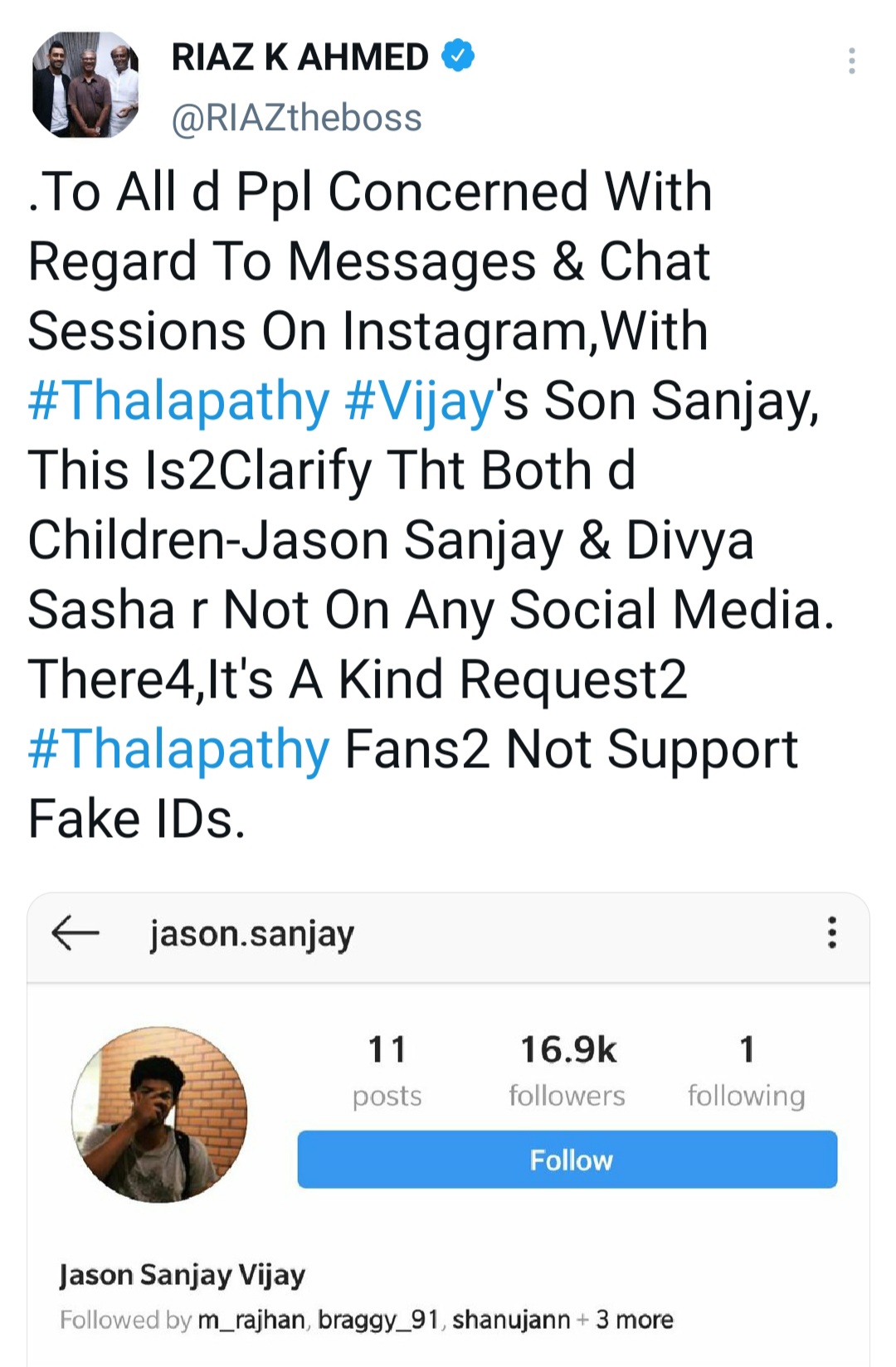Open the @RIAZtheboss profile handle
The height and width of the screenshot is (1367, 896).
click(296, 118)
